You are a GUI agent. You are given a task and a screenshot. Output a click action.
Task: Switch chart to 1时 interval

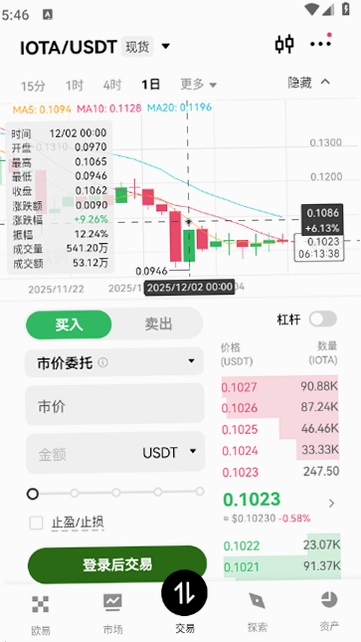[74, 85]
